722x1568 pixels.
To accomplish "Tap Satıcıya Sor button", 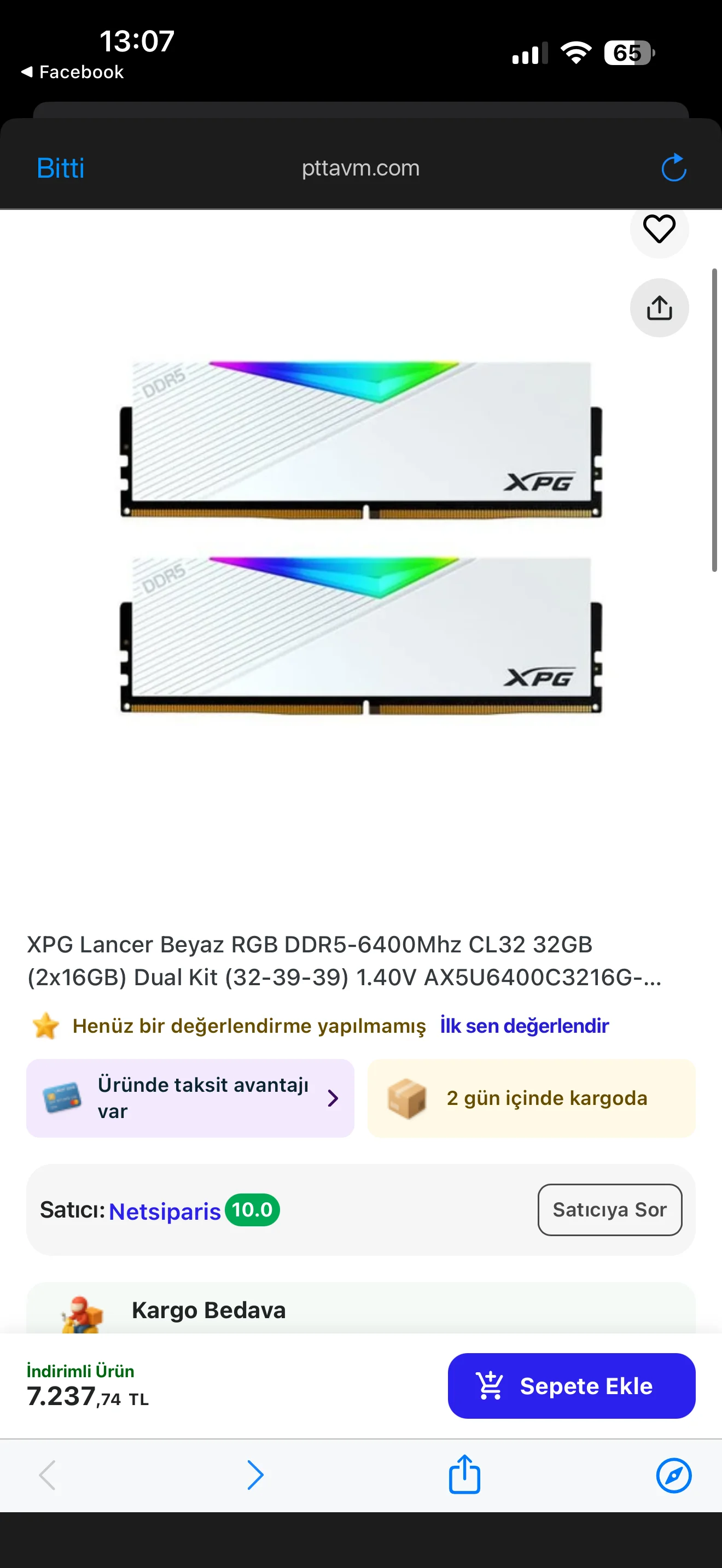I will point(609,1209).
